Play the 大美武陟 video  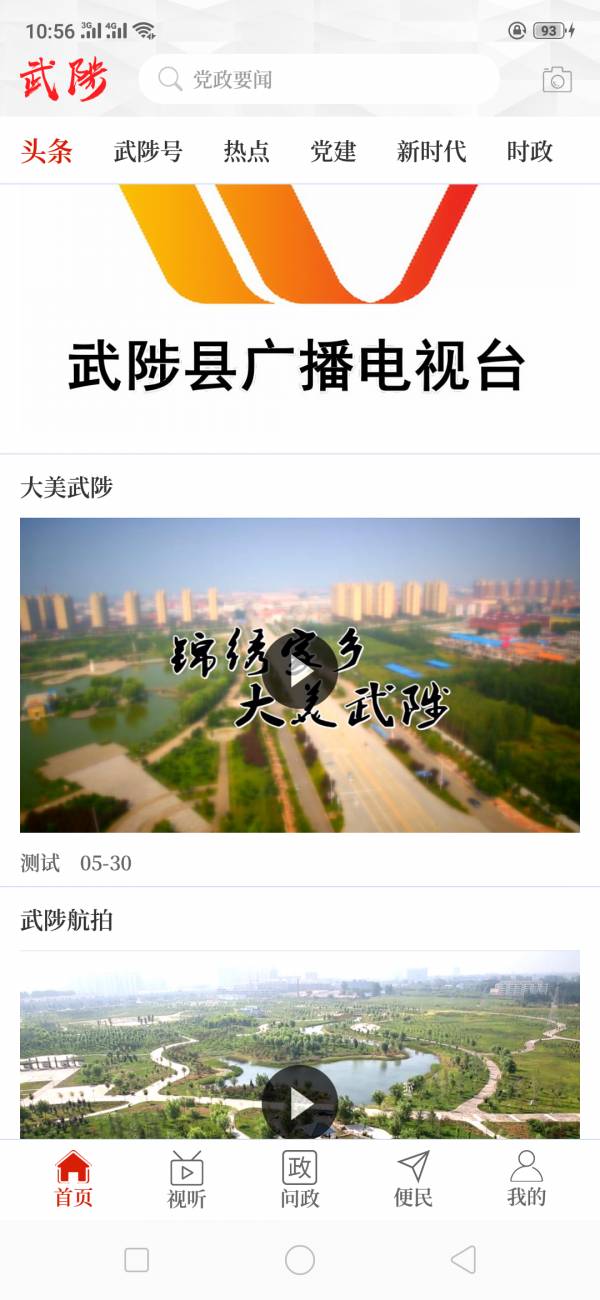click(x=300, y=671)
